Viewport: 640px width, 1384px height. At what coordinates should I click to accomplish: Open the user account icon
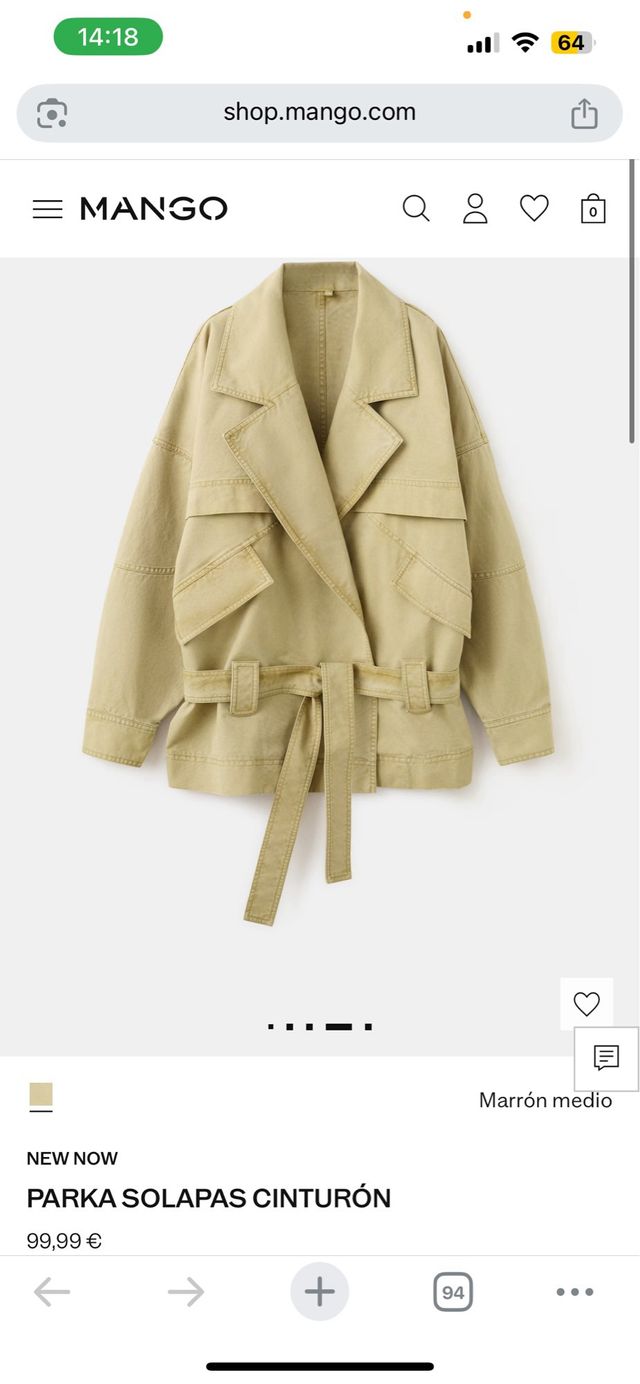tap(475, 208)
